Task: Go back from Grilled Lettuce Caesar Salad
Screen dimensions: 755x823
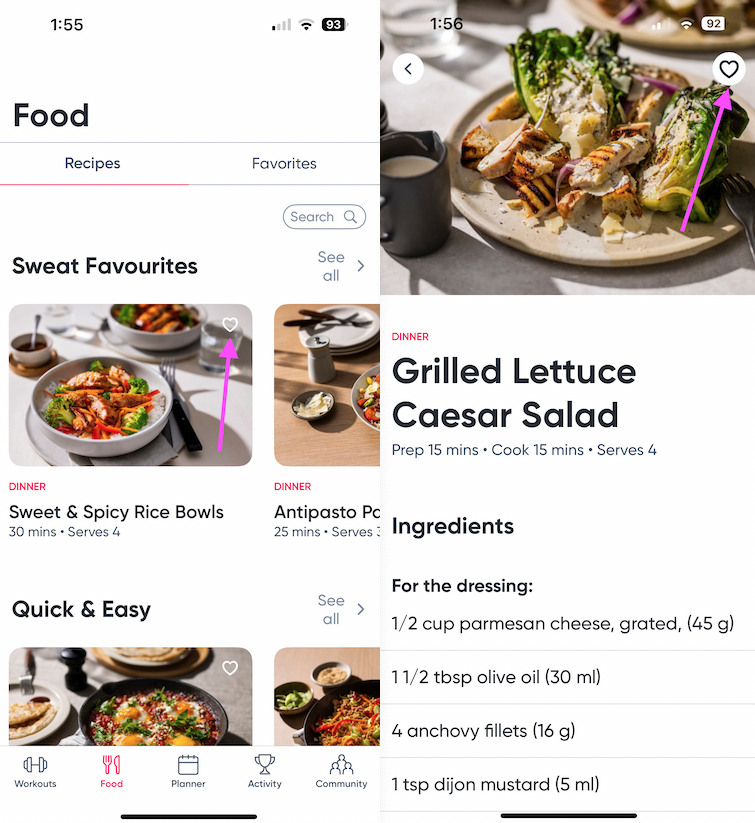Action: (x=408, y=68)
